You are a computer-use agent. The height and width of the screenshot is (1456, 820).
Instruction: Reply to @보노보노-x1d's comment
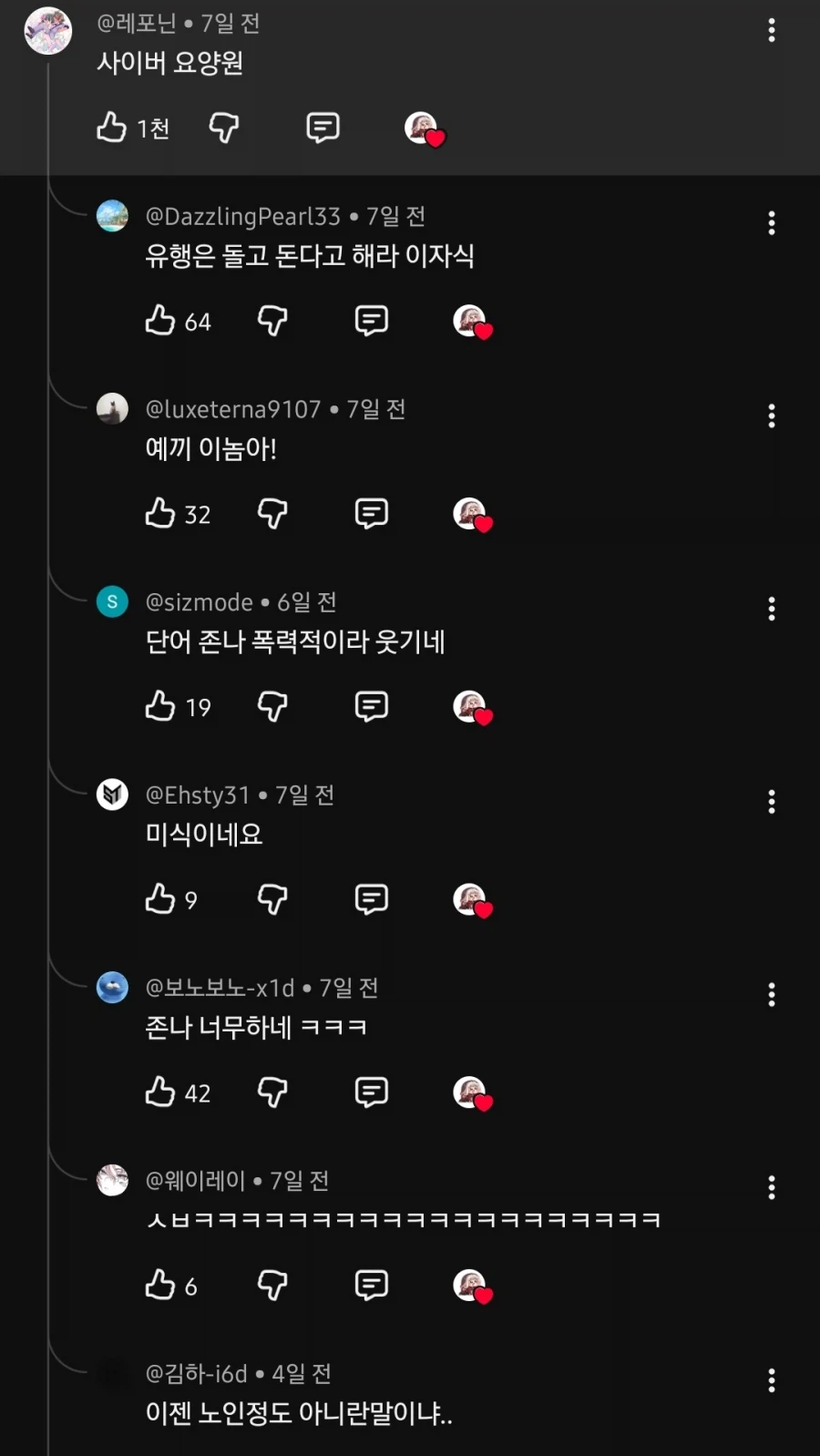click(370, 1092)
